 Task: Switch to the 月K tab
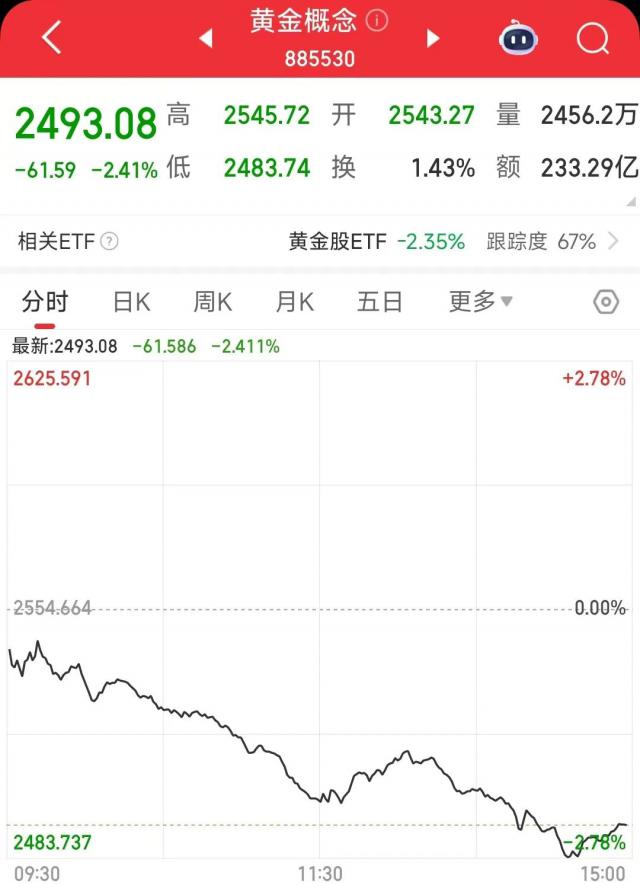click(x=295, y=301)
